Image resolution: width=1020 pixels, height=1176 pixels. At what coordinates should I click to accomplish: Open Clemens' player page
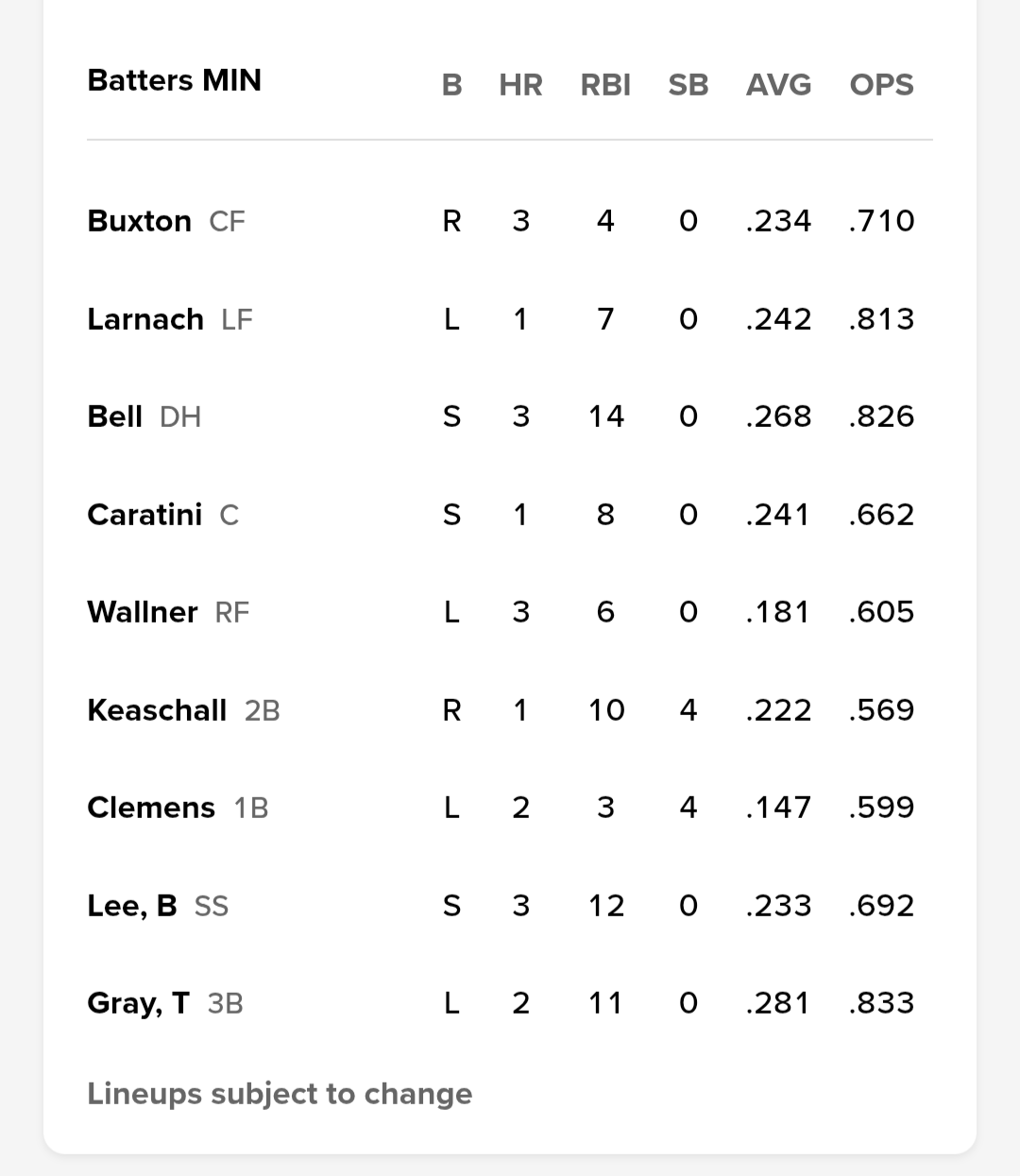coord(151,808)
